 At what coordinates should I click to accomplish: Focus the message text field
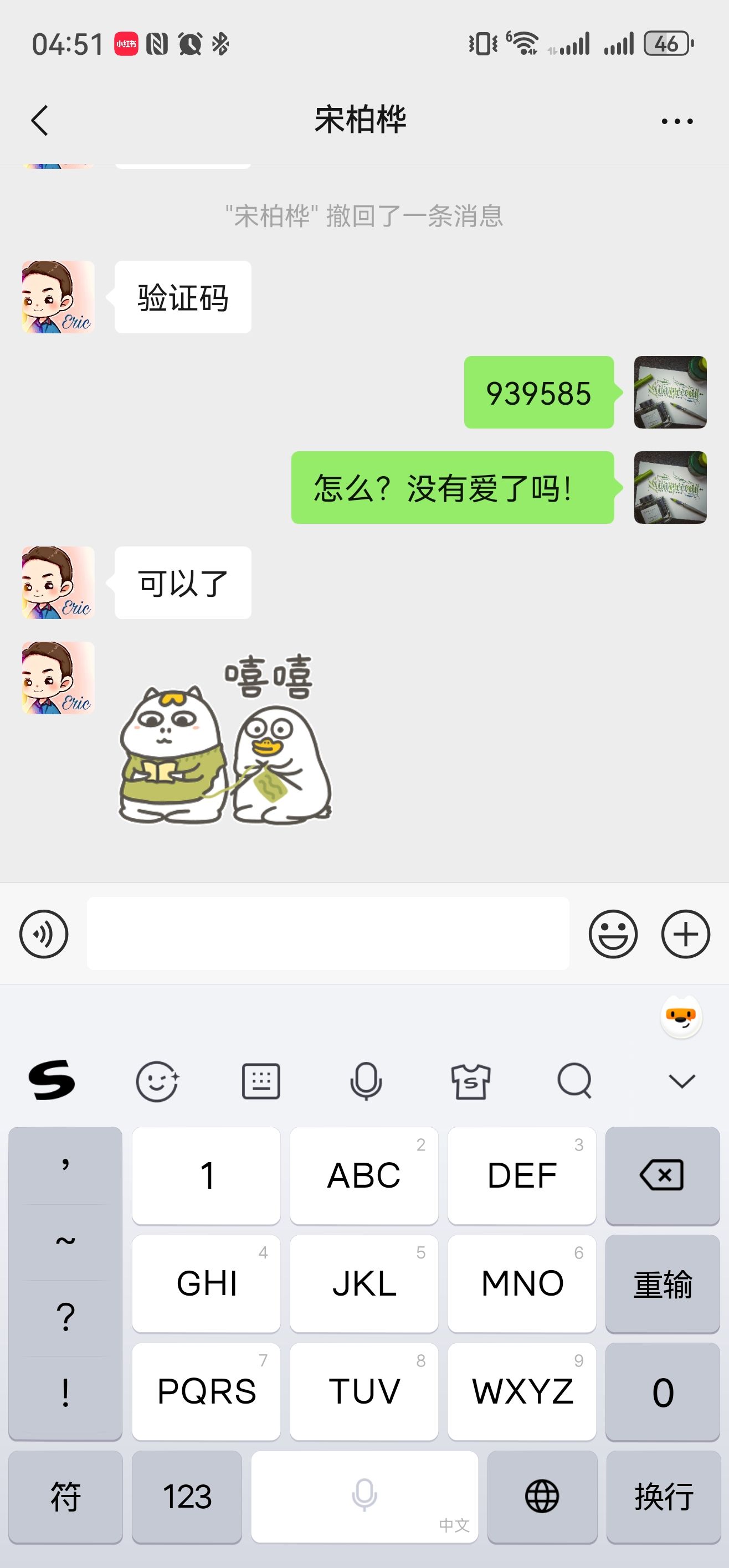pos(327,933)
